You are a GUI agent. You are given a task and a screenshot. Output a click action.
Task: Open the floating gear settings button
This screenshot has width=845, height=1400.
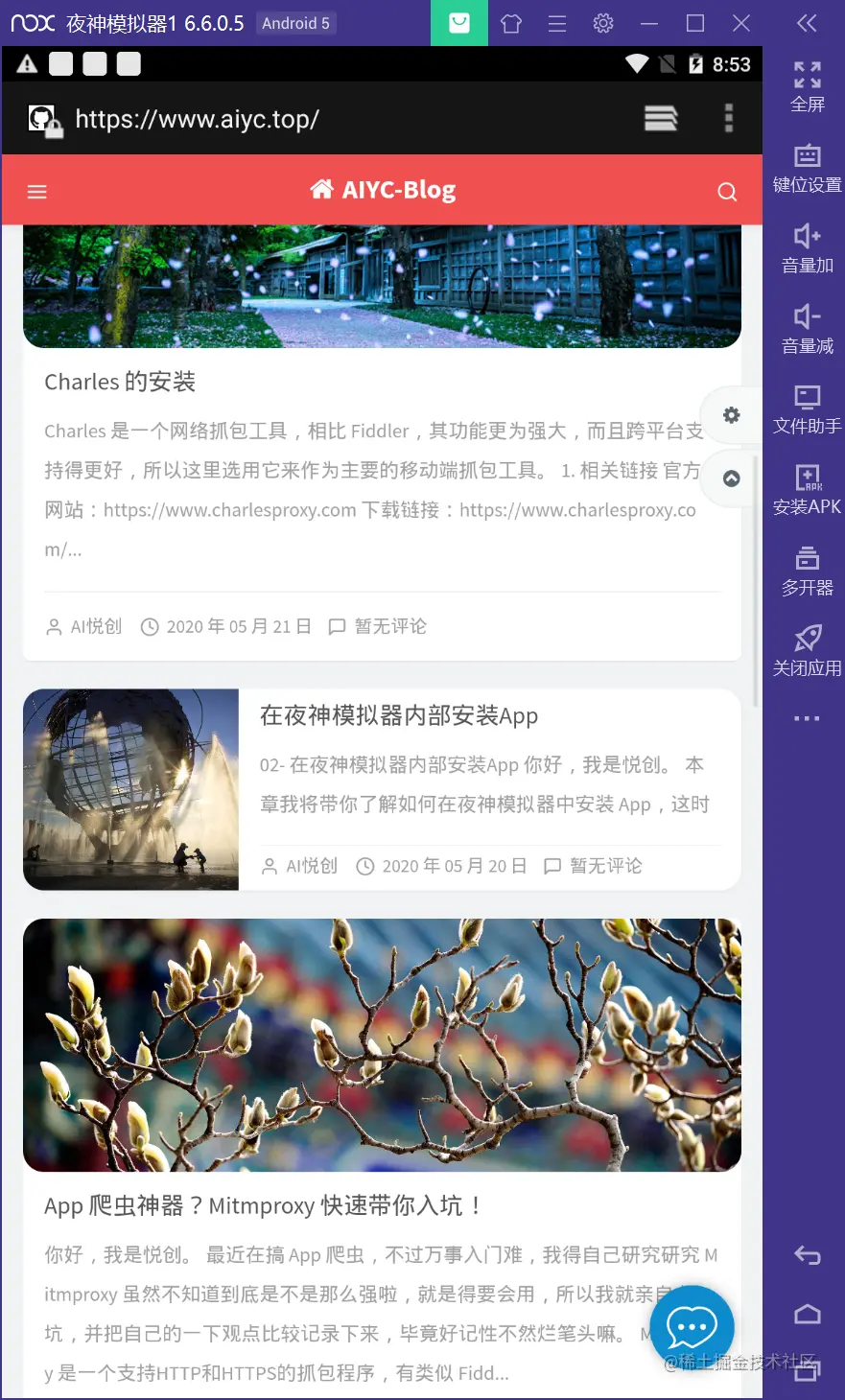coord(731,415)
